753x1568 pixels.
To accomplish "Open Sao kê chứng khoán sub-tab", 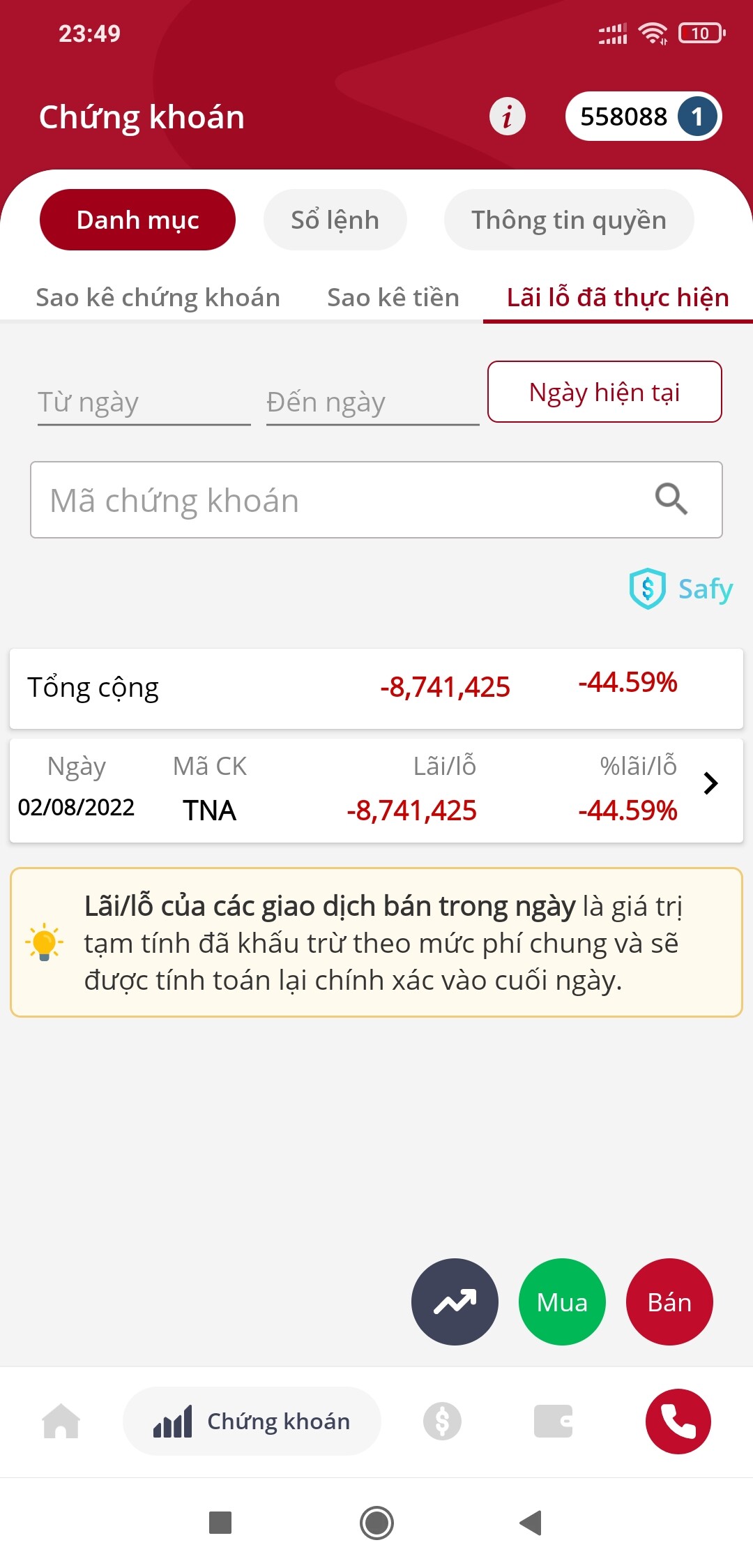I will pyautogui.click(x=158, y=298).
